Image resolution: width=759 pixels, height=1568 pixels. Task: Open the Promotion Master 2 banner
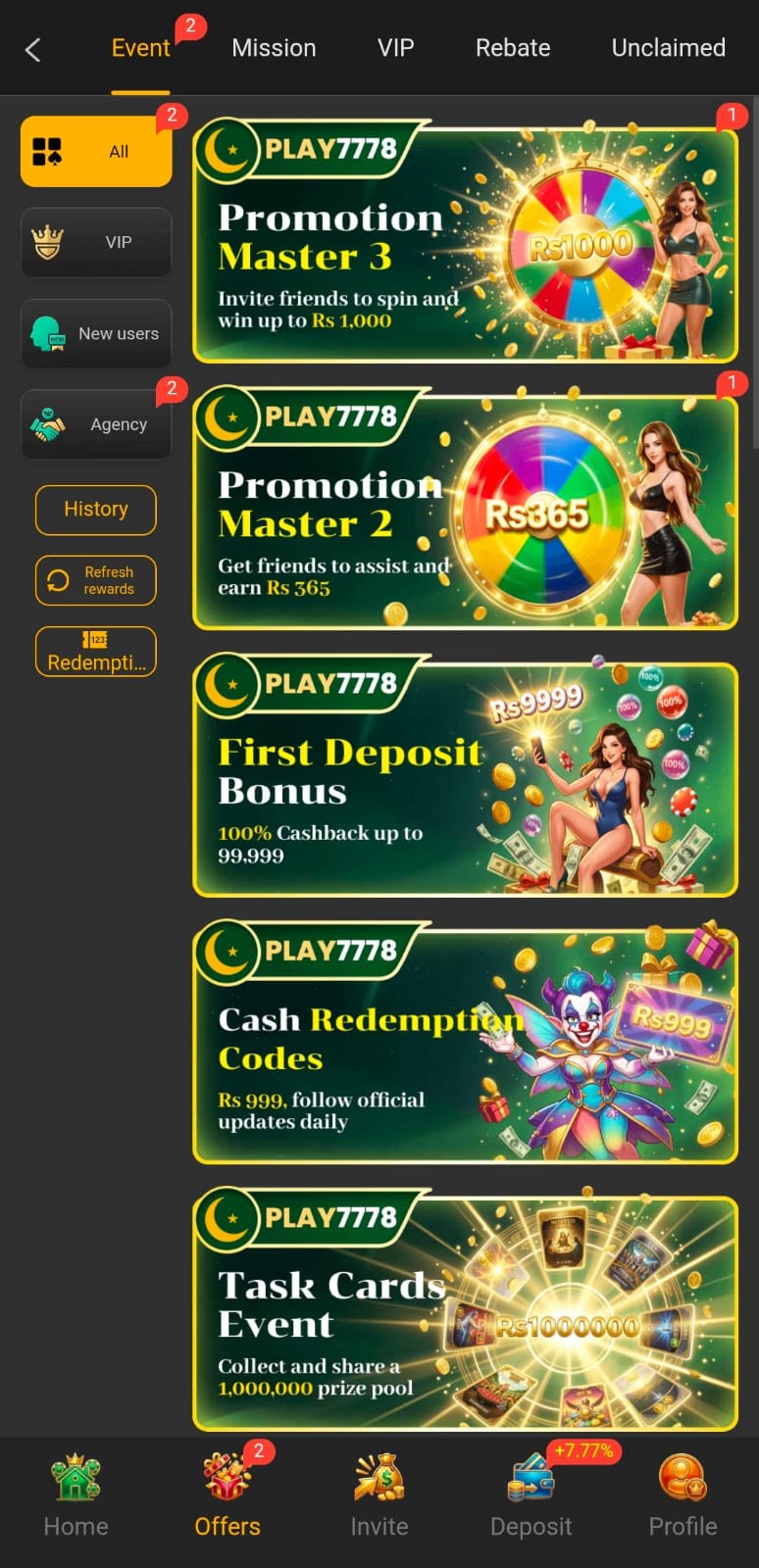click(465, 510)
